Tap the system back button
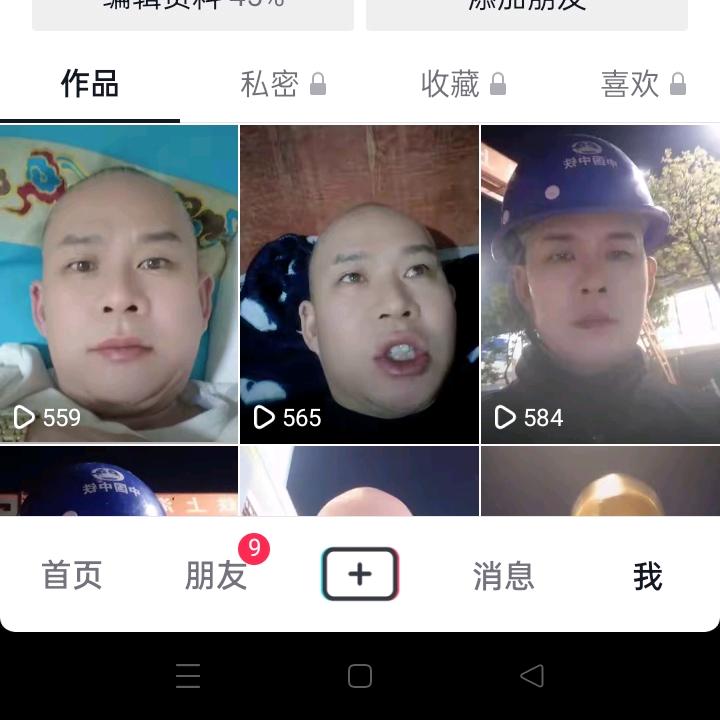 [532, 676]
